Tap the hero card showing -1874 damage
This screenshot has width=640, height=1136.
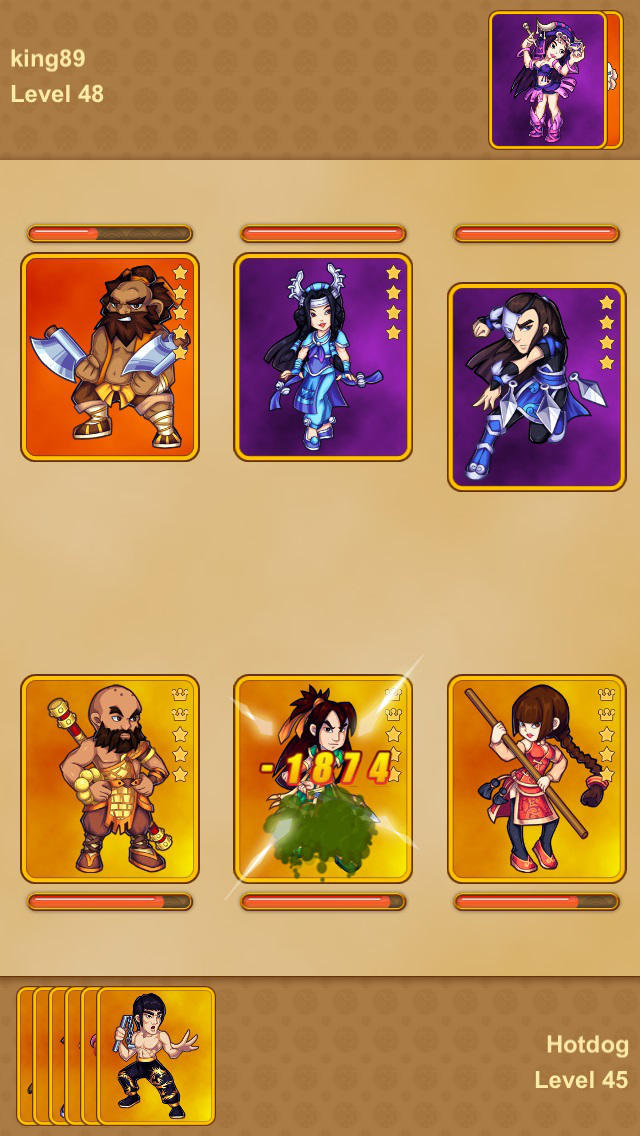pyautogui.click(x=323, y=779)
